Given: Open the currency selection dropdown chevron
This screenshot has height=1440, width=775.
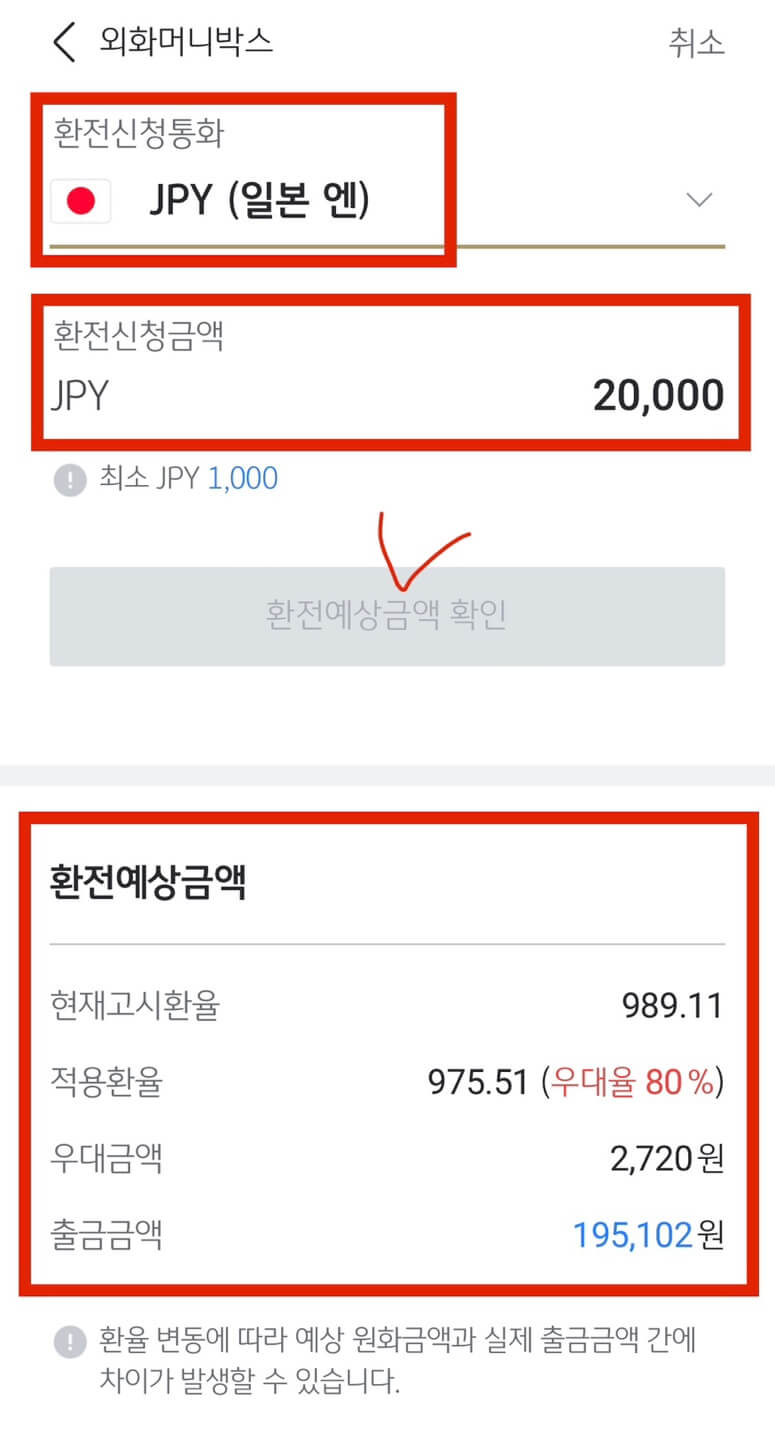Looking at the screenshot, I should coord(699,199).
